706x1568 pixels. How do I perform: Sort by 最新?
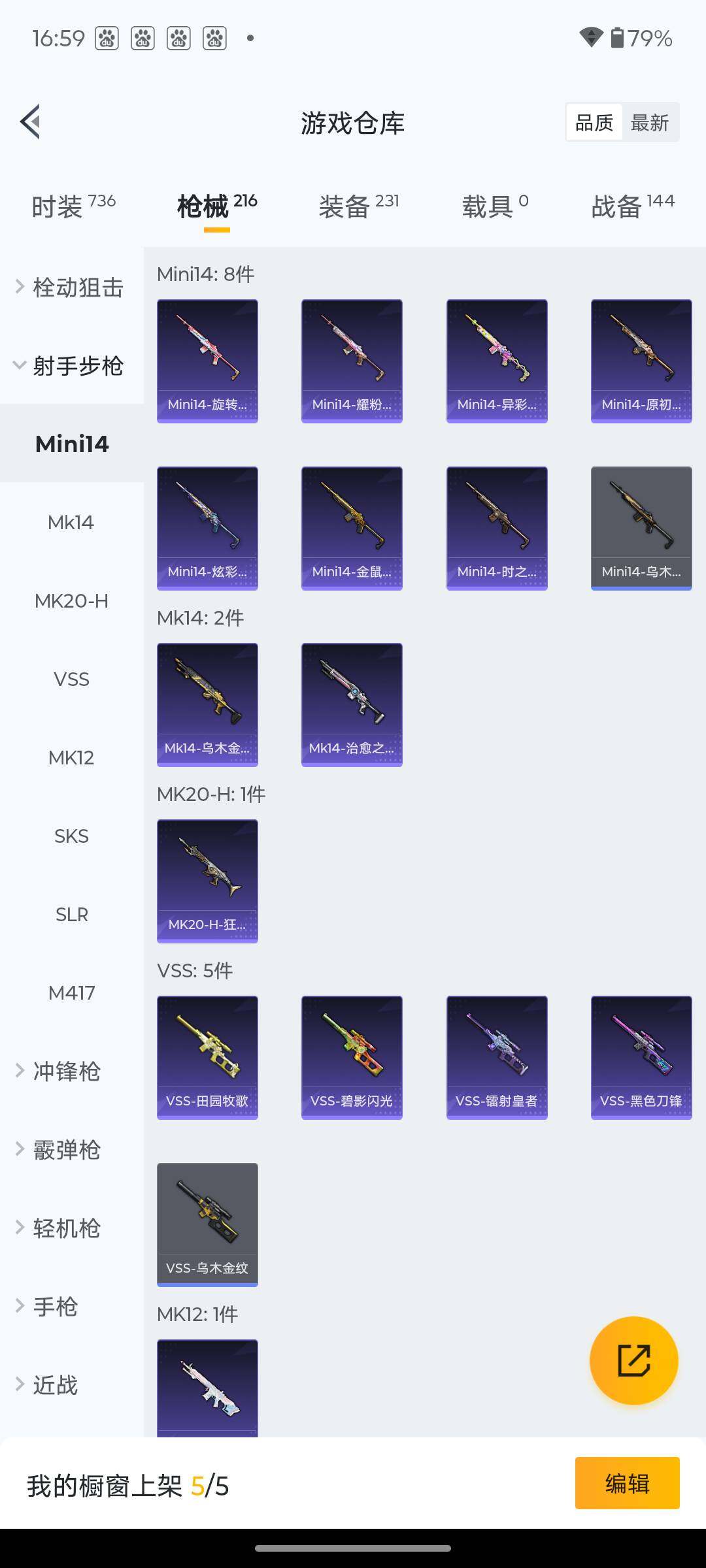click(x=650, y=122)
